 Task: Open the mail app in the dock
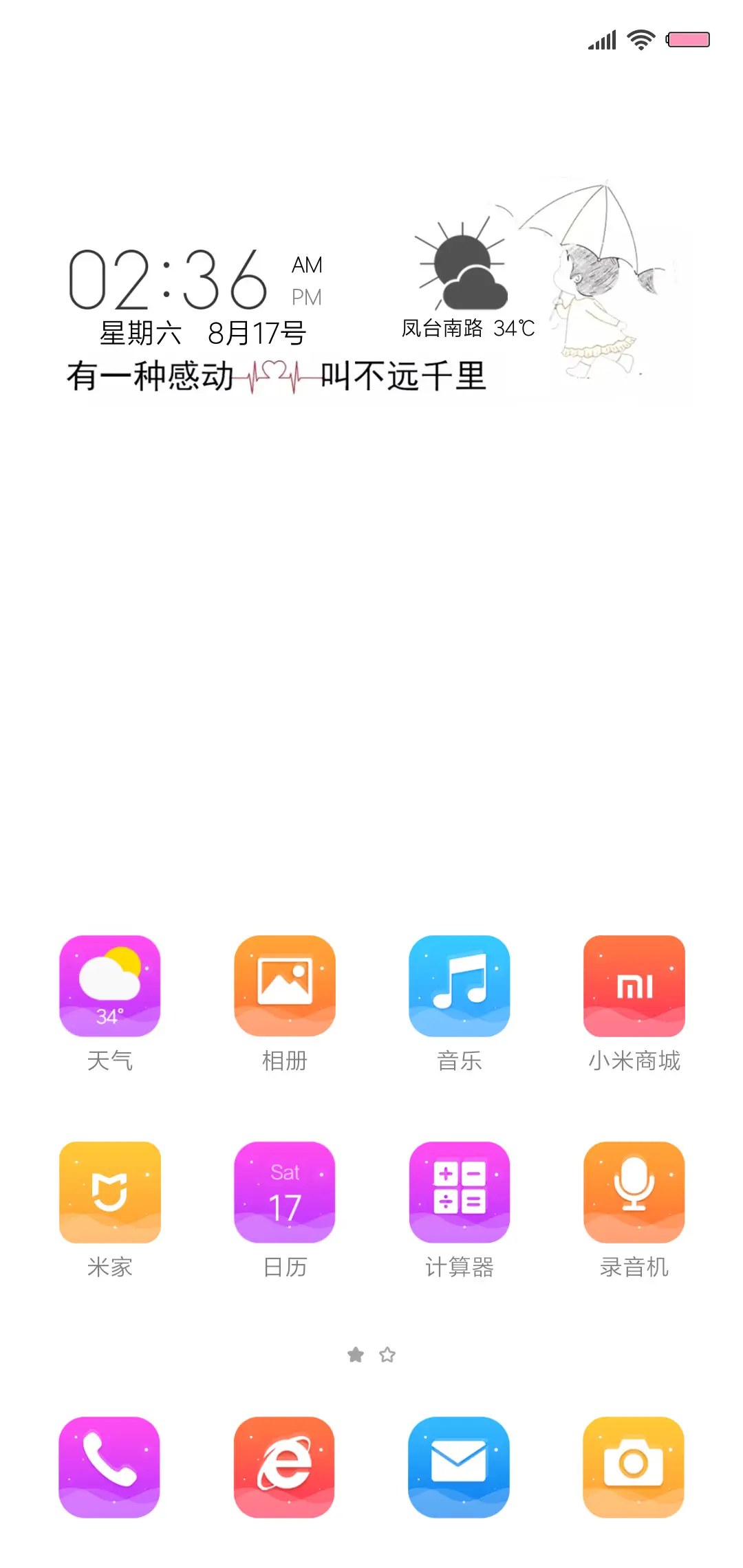coord(460,1469)
